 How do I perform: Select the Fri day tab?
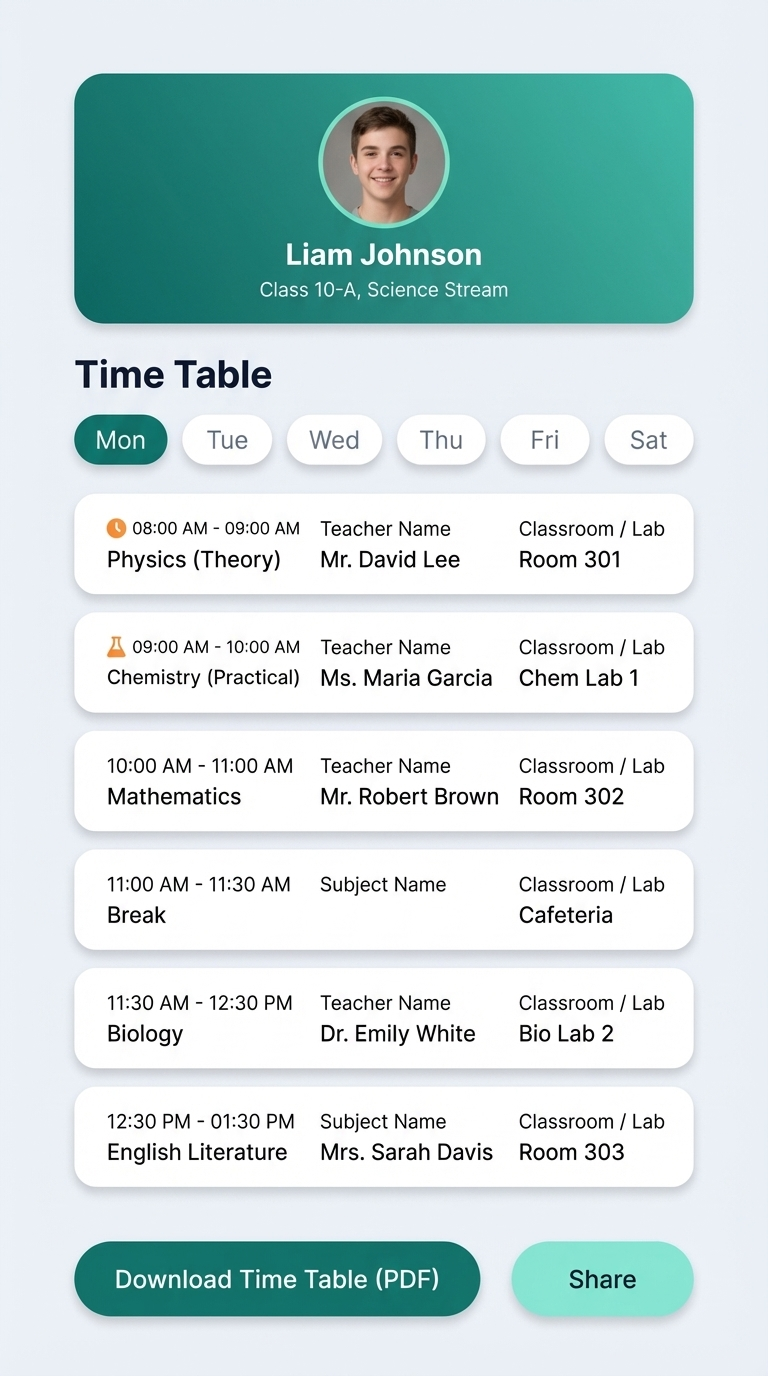point(545,440)
